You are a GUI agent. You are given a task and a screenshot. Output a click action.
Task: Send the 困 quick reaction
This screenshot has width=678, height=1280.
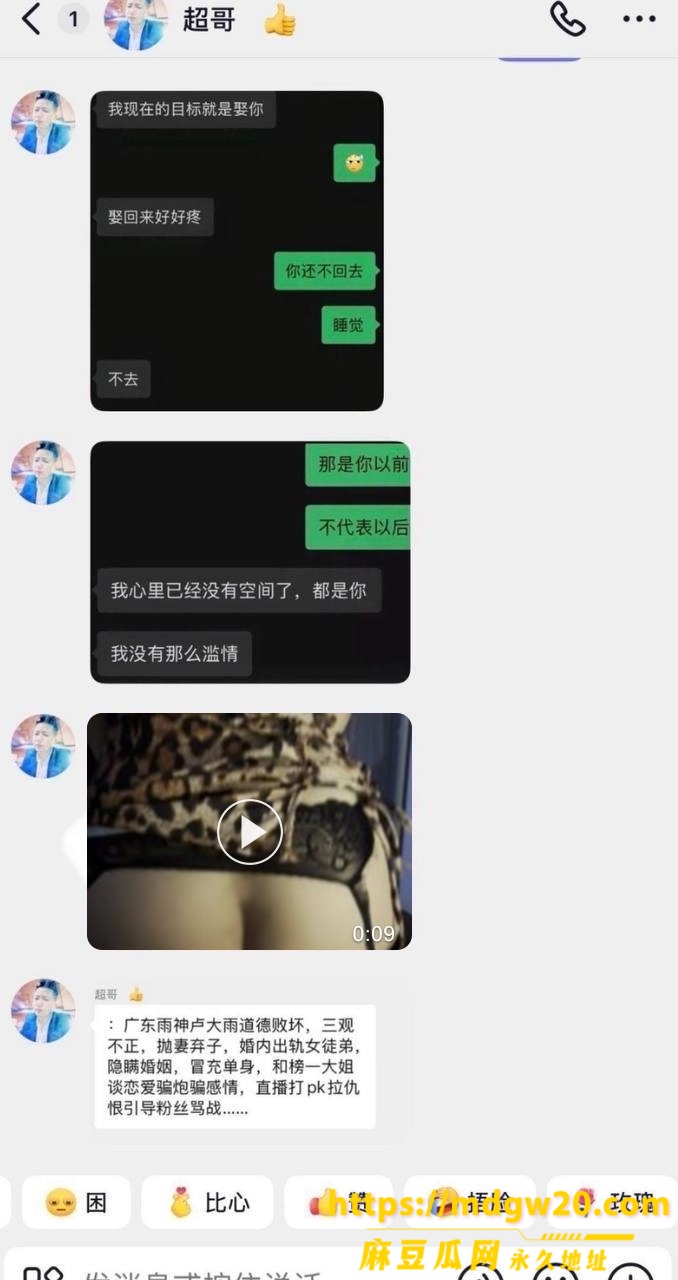[76, 1202]
